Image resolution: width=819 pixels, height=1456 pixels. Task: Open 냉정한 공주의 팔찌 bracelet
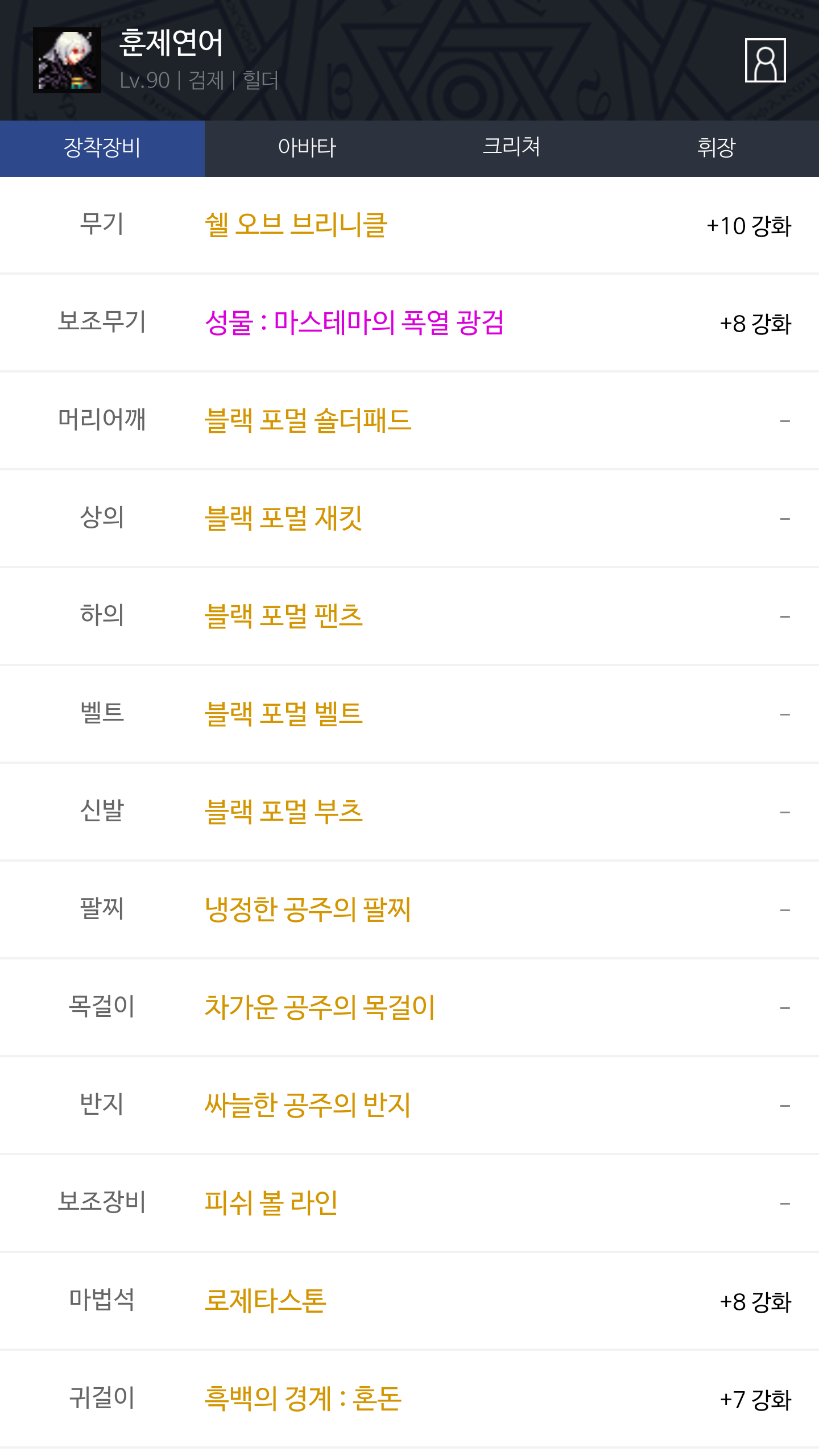307,910
